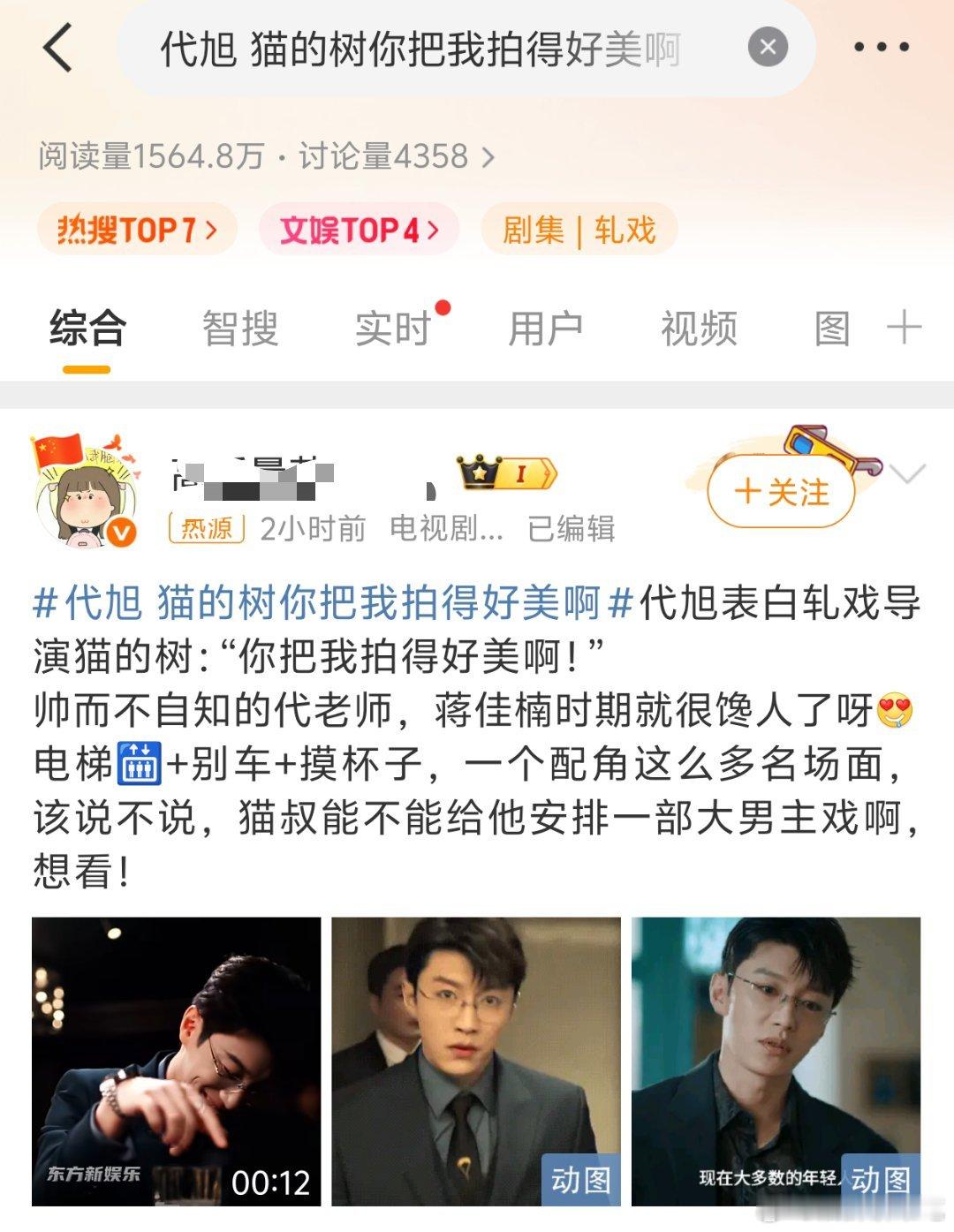Open the 剧集|轧戏 topic label
The width and height of the screenshot is (954, 1232).
click(579, 230)
